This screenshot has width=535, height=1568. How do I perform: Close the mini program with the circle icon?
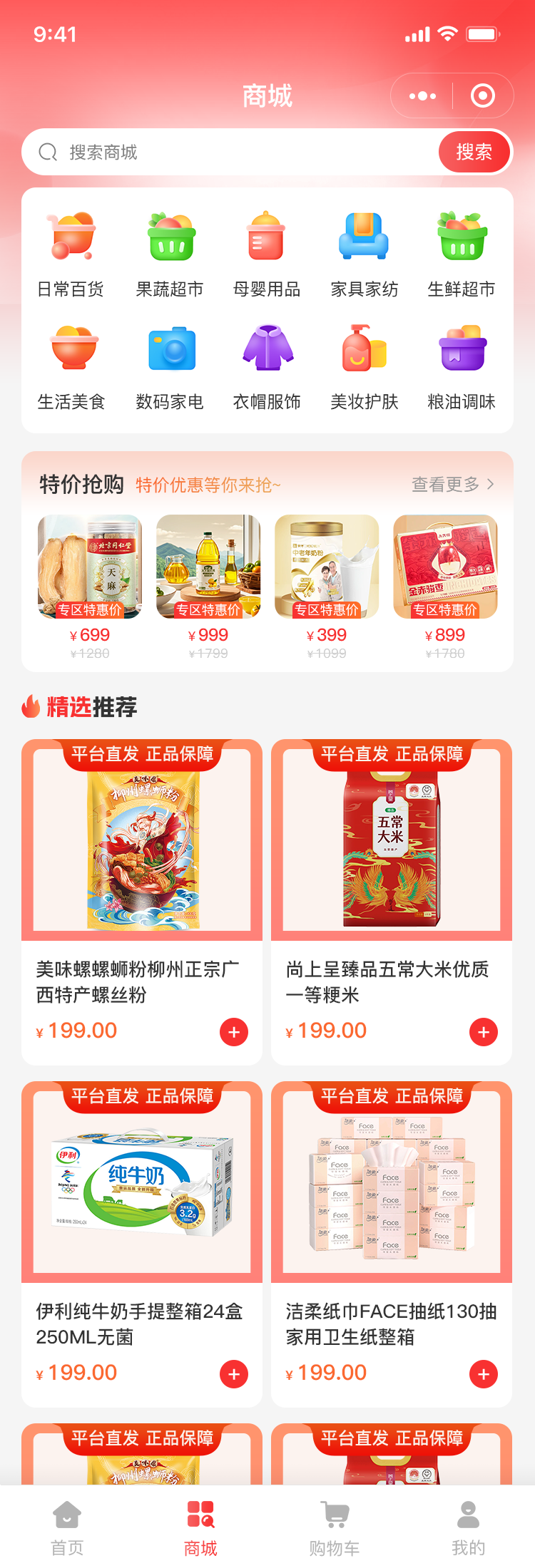click(x=483, y=96)
